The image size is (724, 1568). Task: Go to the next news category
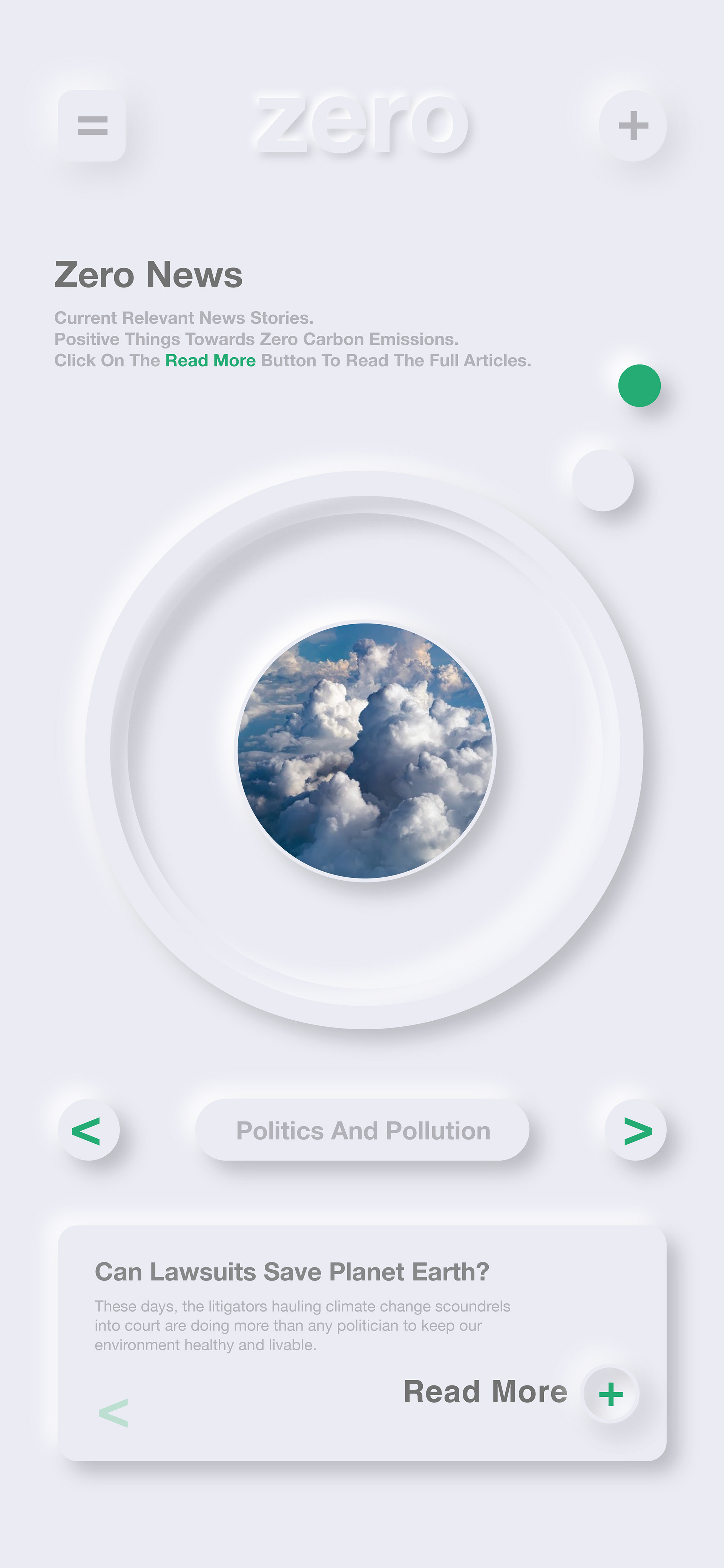pos(636,1130)
